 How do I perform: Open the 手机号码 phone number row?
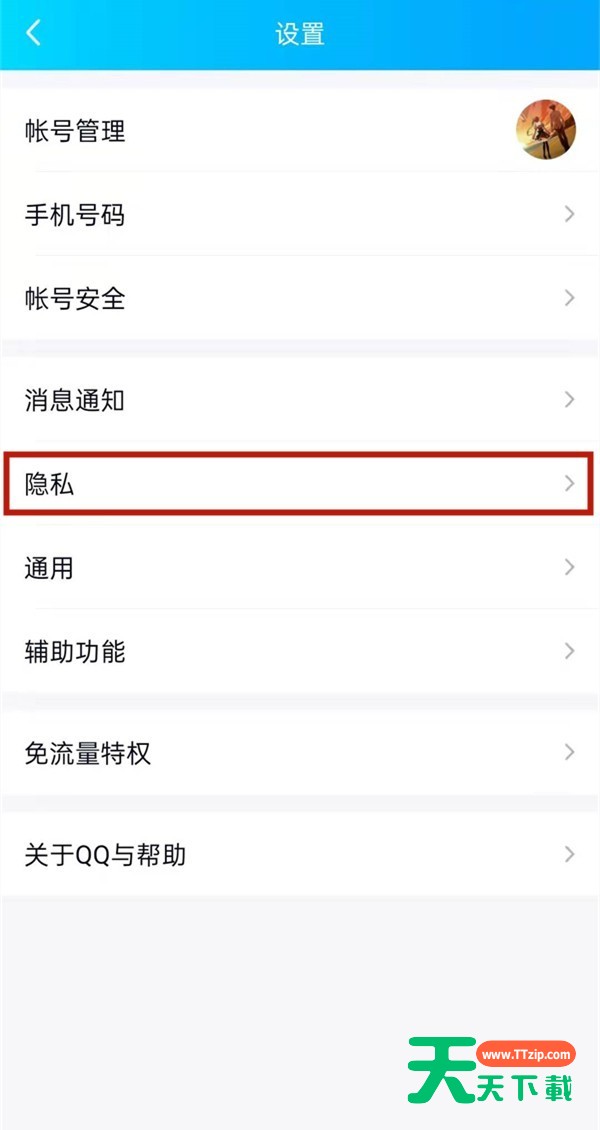[300, 214]
